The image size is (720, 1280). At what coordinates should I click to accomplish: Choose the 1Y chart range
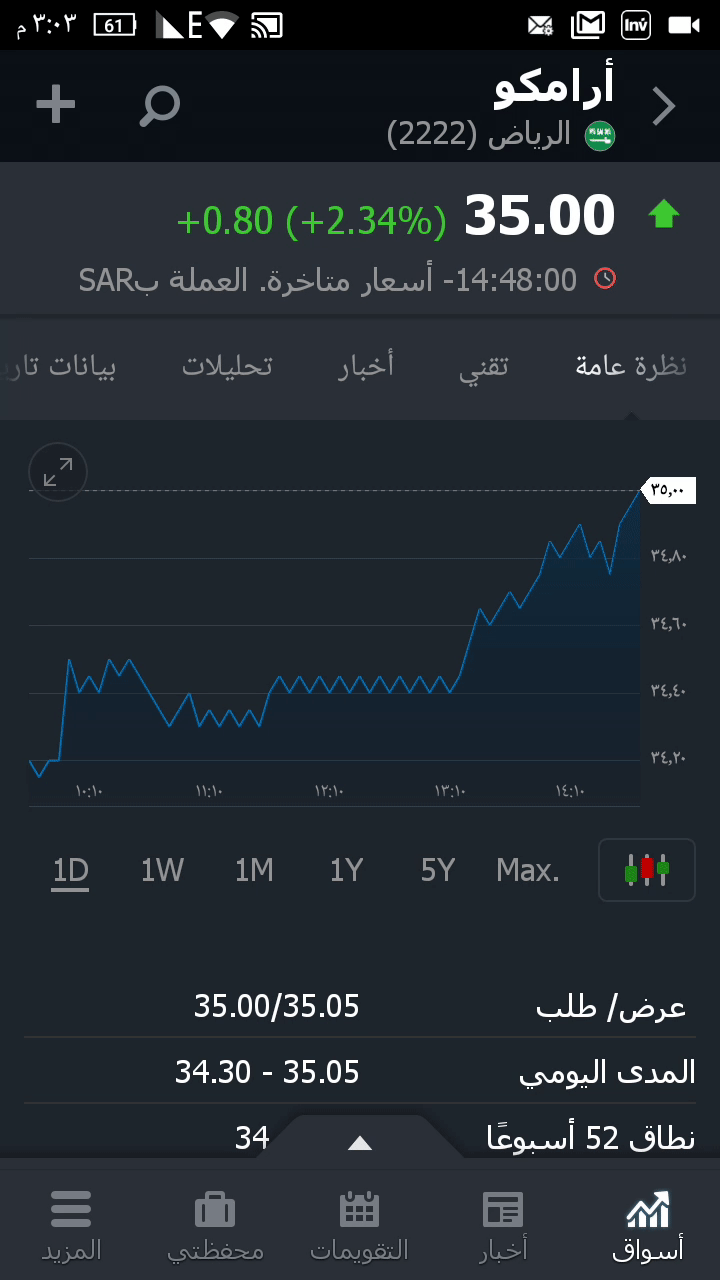point(346,871)
